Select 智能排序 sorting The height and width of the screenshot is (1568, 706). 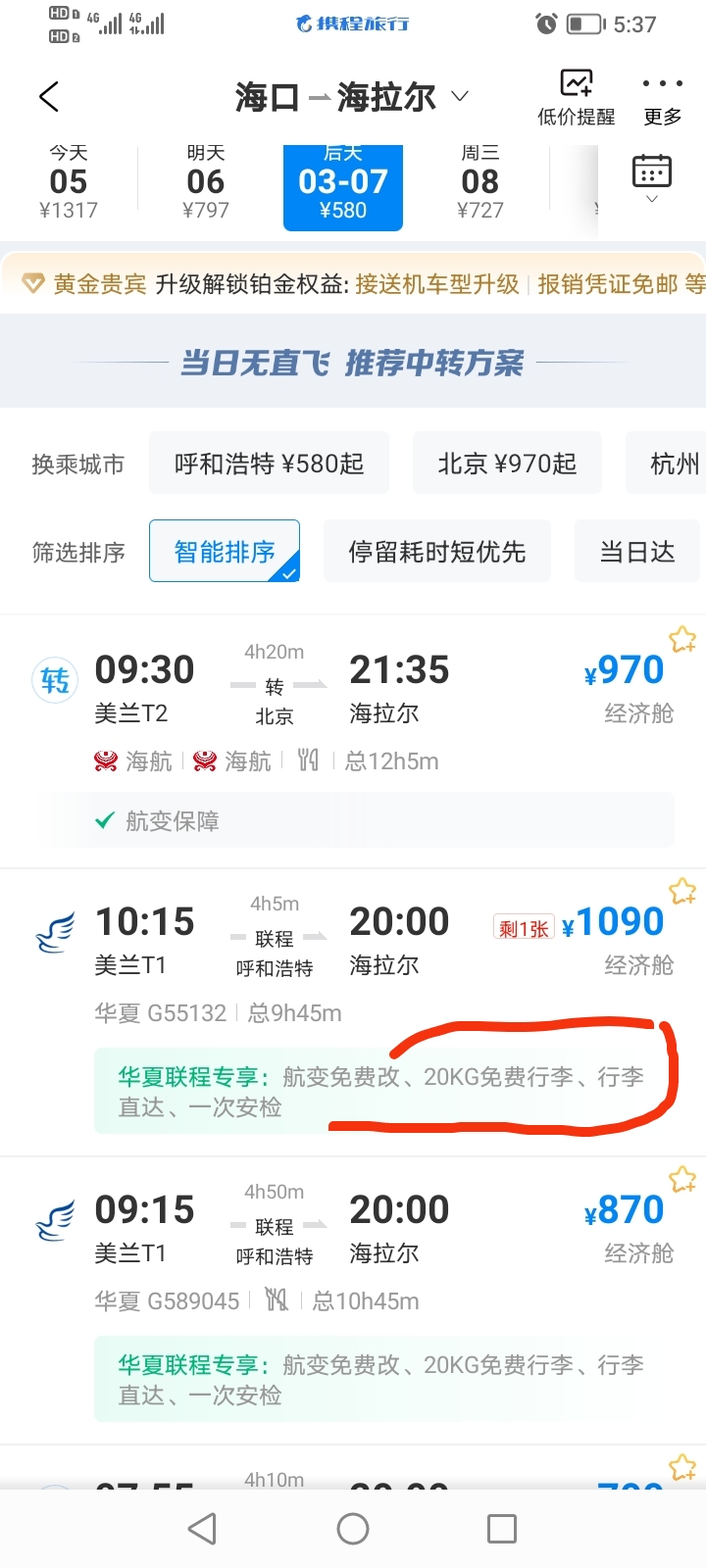(x=225, y=552)
